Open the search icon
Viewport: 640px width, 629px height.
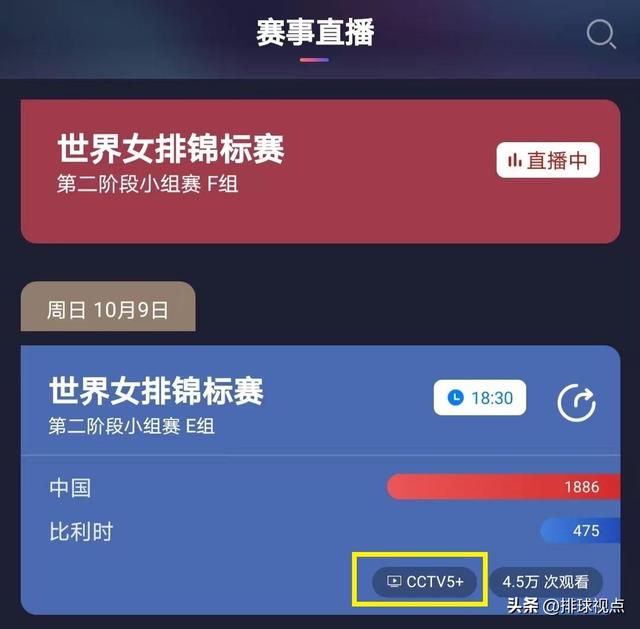[601, 34]
